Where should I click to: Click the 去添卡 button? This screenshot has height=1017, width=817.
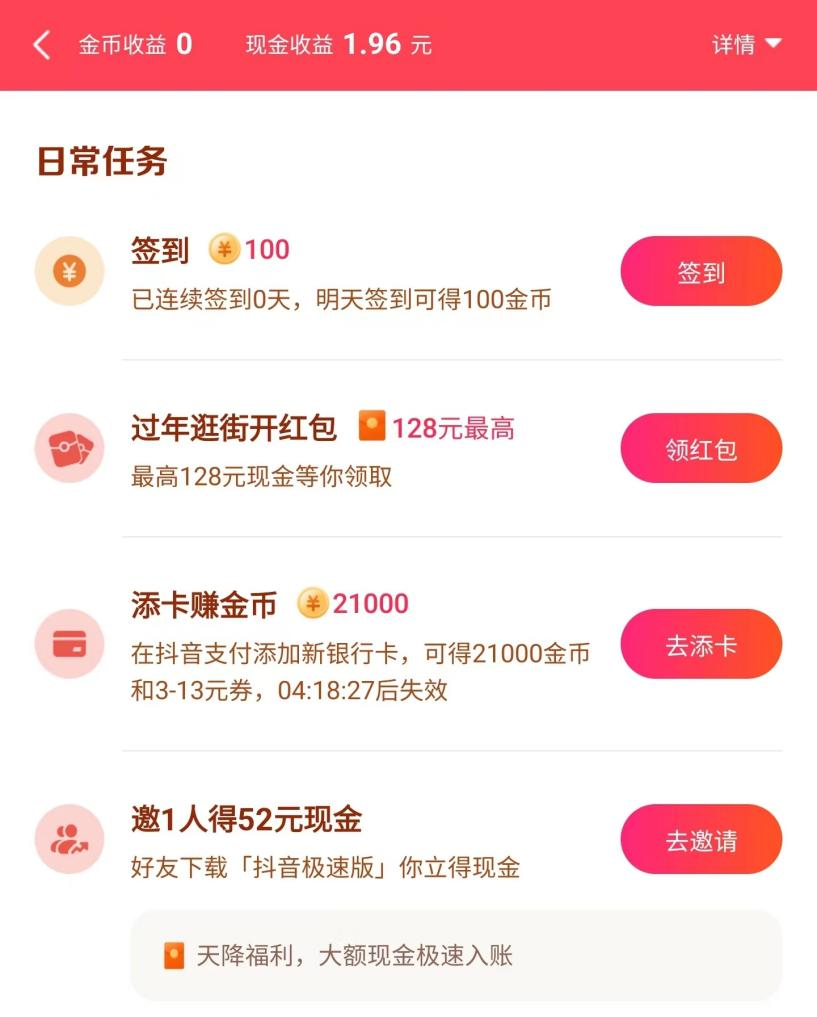click(x=701, y=644)
